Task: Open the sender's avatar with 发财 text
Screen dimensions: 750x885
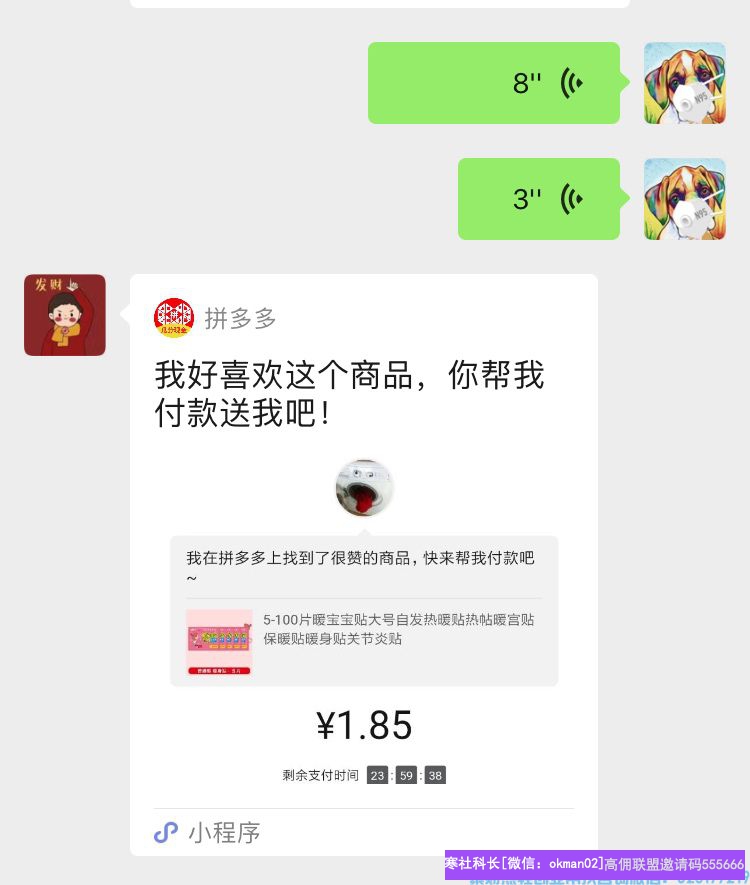Action: point(65,315)
